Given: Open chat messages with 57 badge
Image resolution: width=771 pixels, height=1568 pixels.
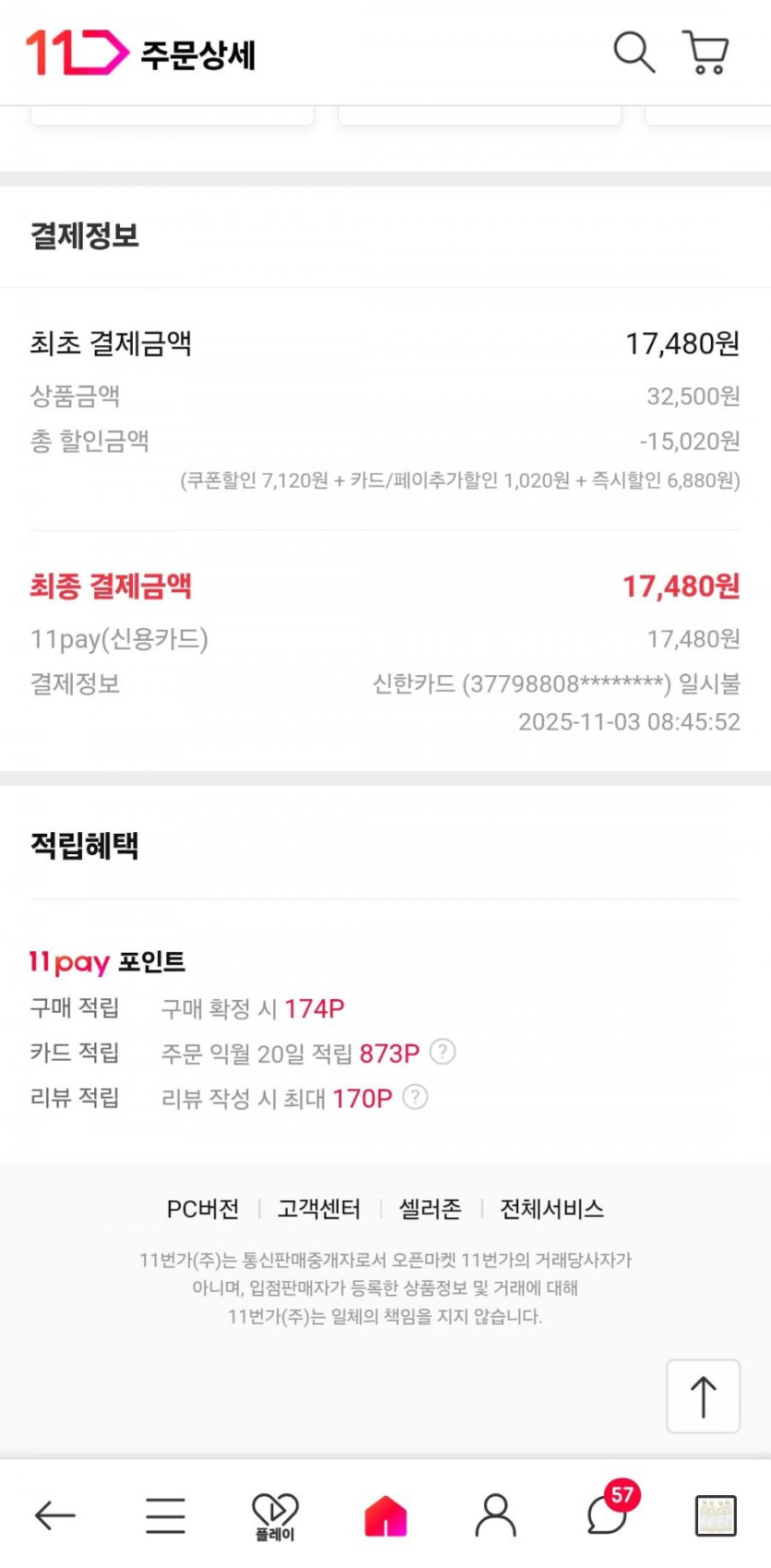Looking at the screenshot, I should click(607, 1515).
